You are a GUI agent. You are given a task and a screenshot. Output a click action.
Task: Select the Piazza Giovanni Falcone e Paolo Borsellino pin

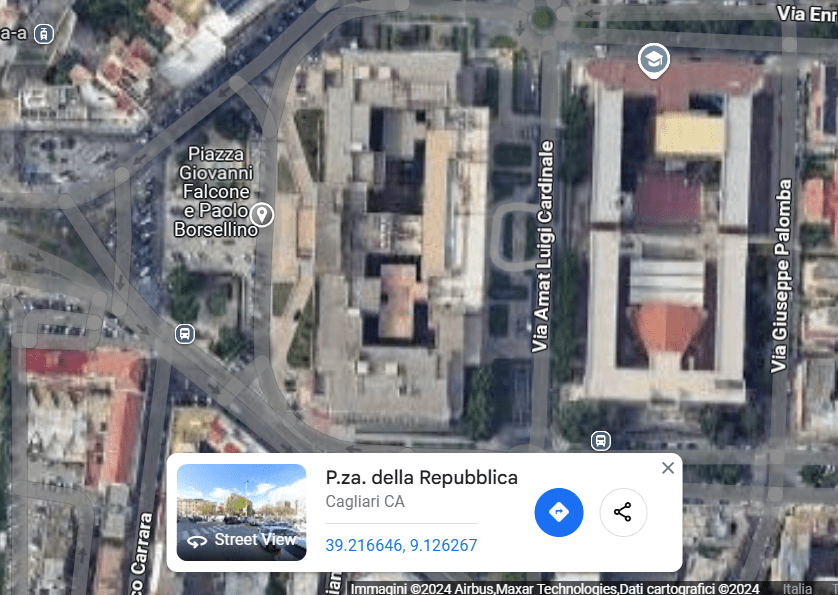pyautogui.click(x=263, y=214)
